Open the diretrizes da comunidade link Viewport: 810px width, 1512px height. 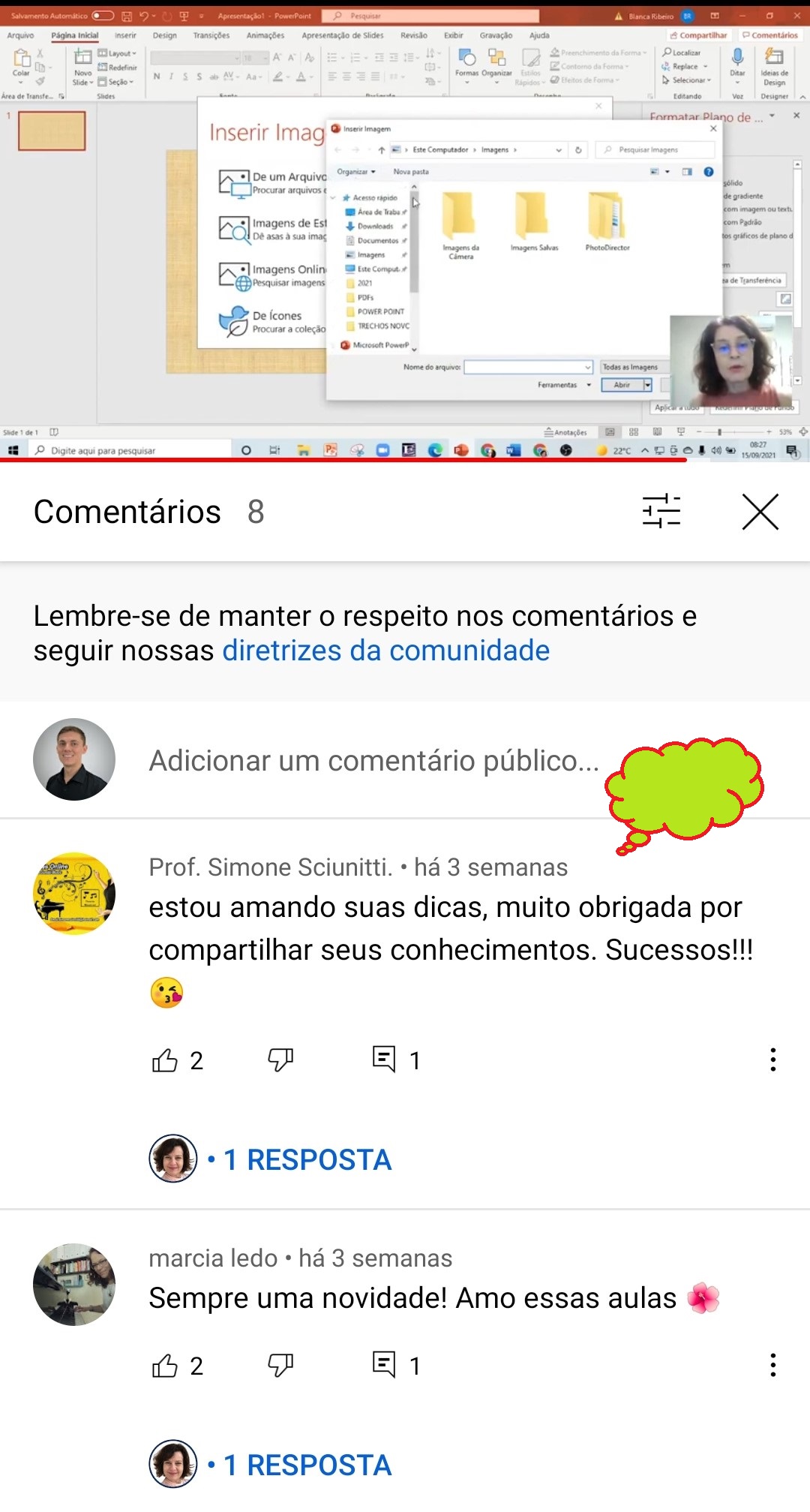click(386, 651)
